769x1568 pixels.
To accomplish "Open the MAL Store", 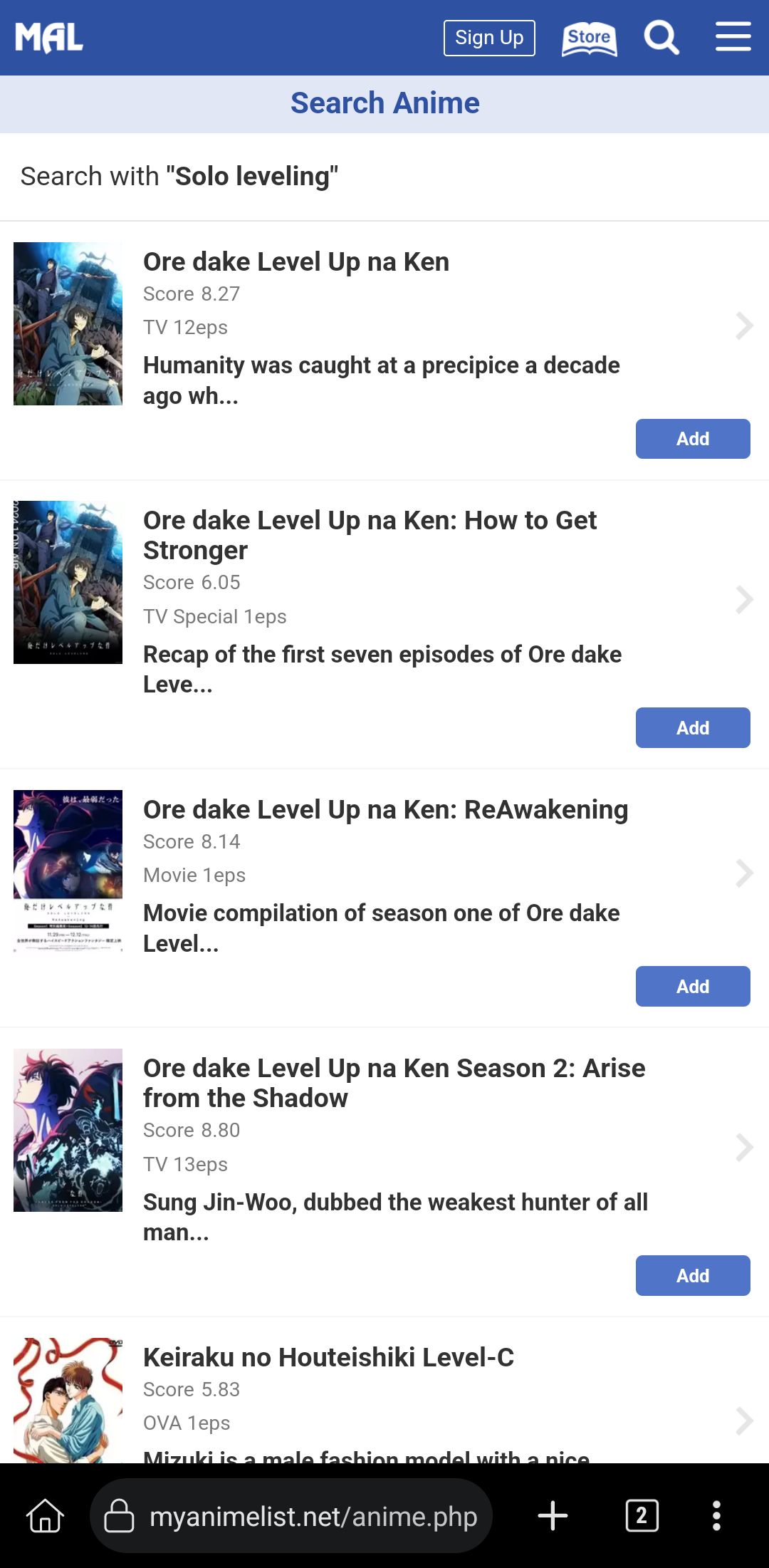I will [589, 38].
